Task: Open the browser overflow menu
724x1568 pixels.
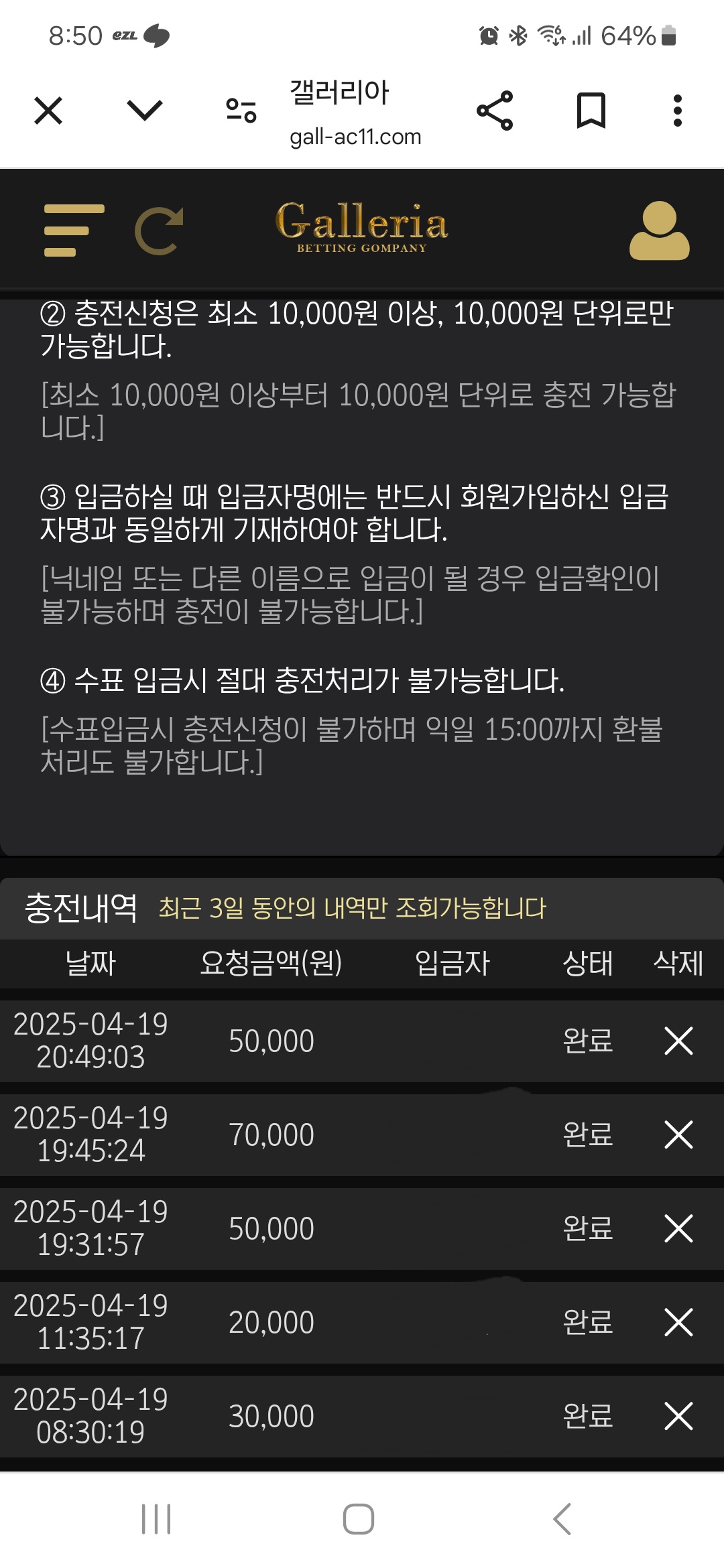Action: coord(678,111)
